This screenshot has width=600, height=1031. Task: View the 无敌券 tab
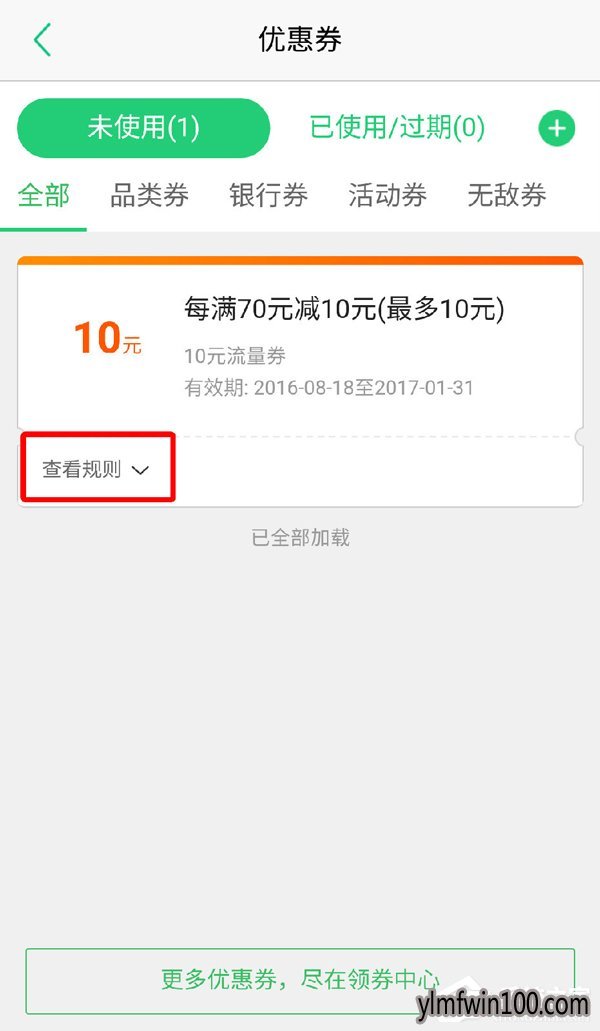[507, 195]
